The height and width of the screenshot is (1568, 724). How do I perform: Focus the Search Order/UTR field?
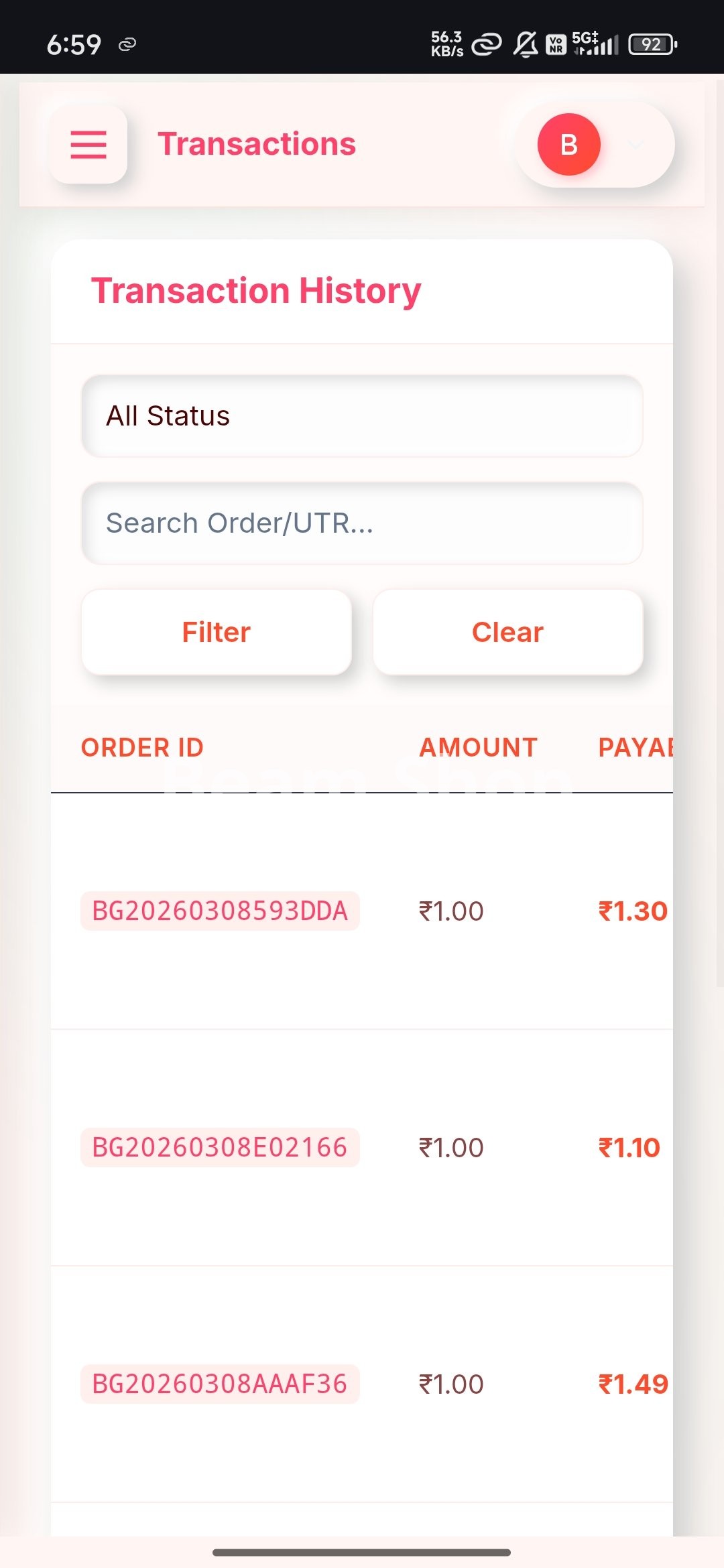(x=362, y=523)
